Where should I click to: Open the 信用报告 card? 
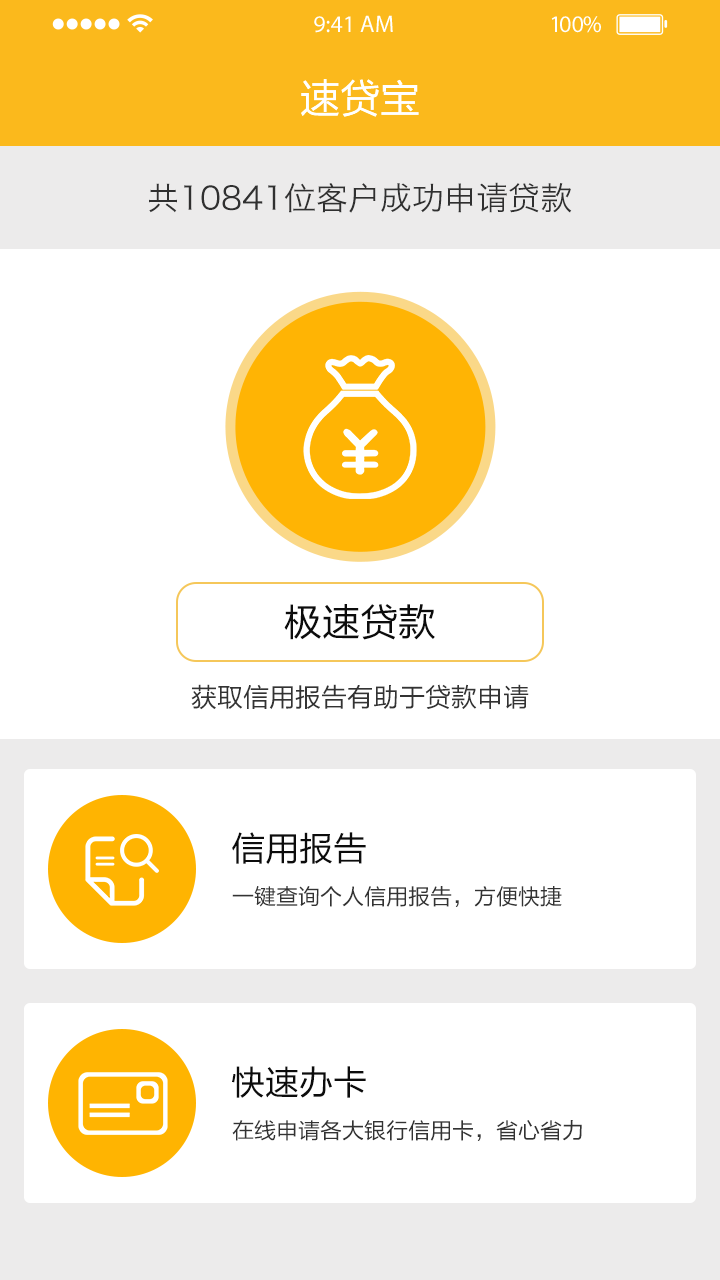pos(360,868)
